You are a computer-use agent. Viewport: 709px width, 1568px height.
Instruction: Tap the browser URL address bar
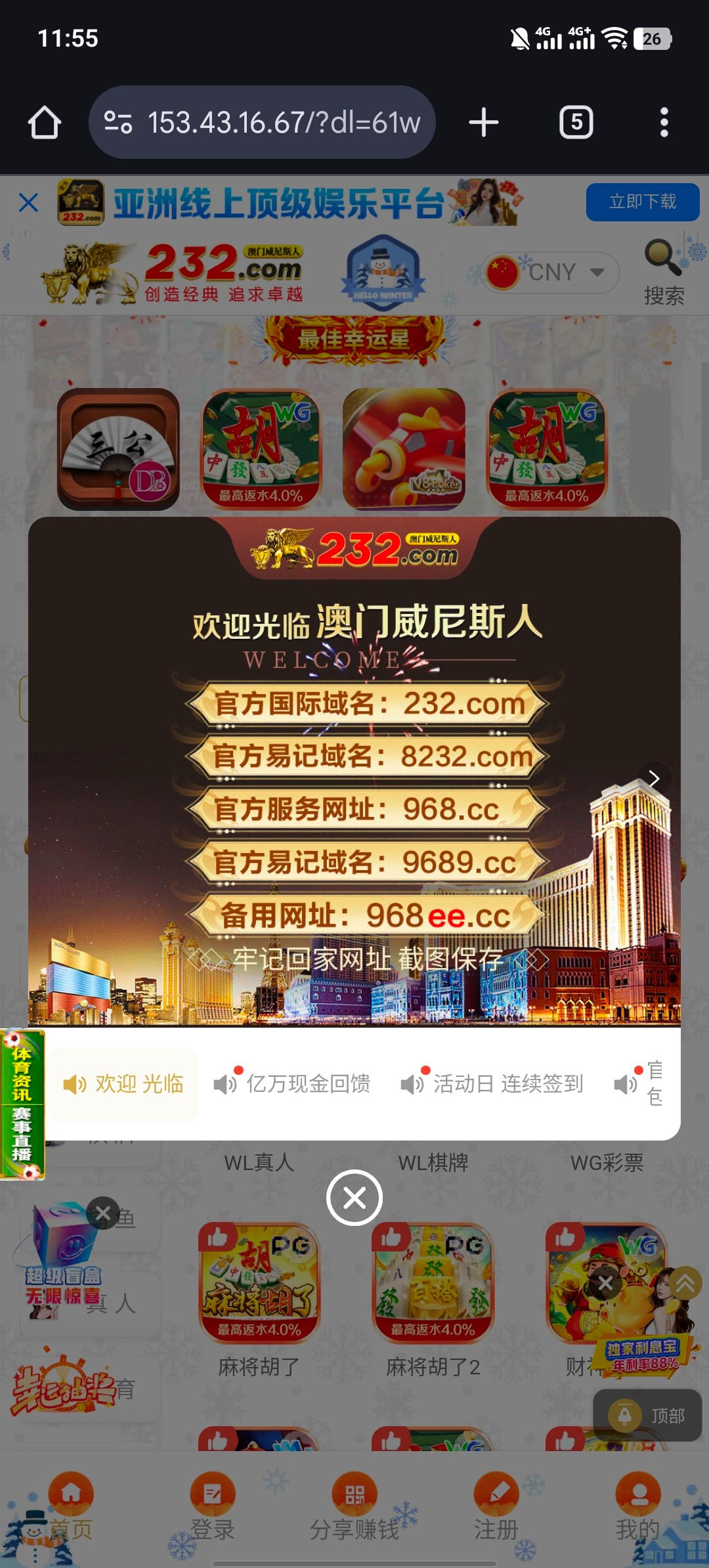tap(282, 122)
